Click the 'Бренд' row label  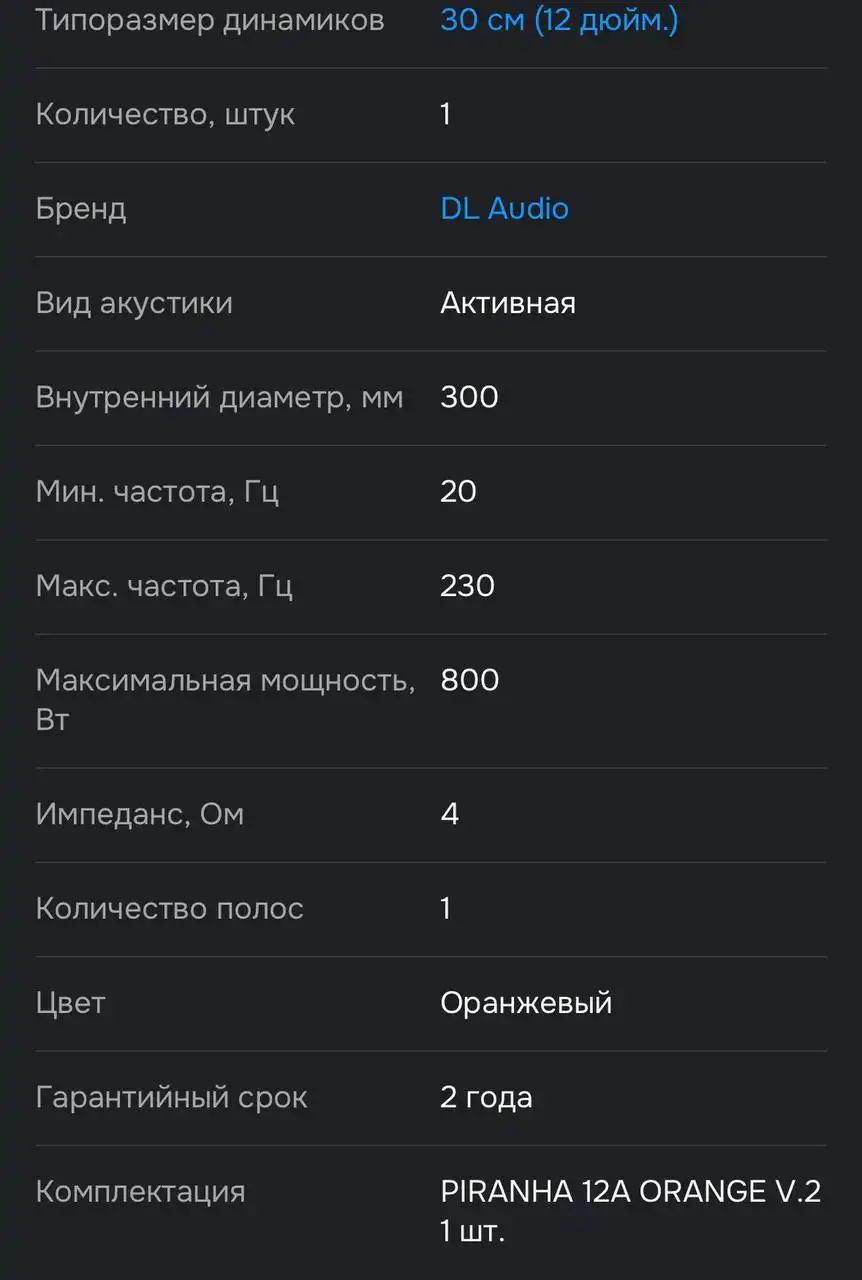coord(80,208)
